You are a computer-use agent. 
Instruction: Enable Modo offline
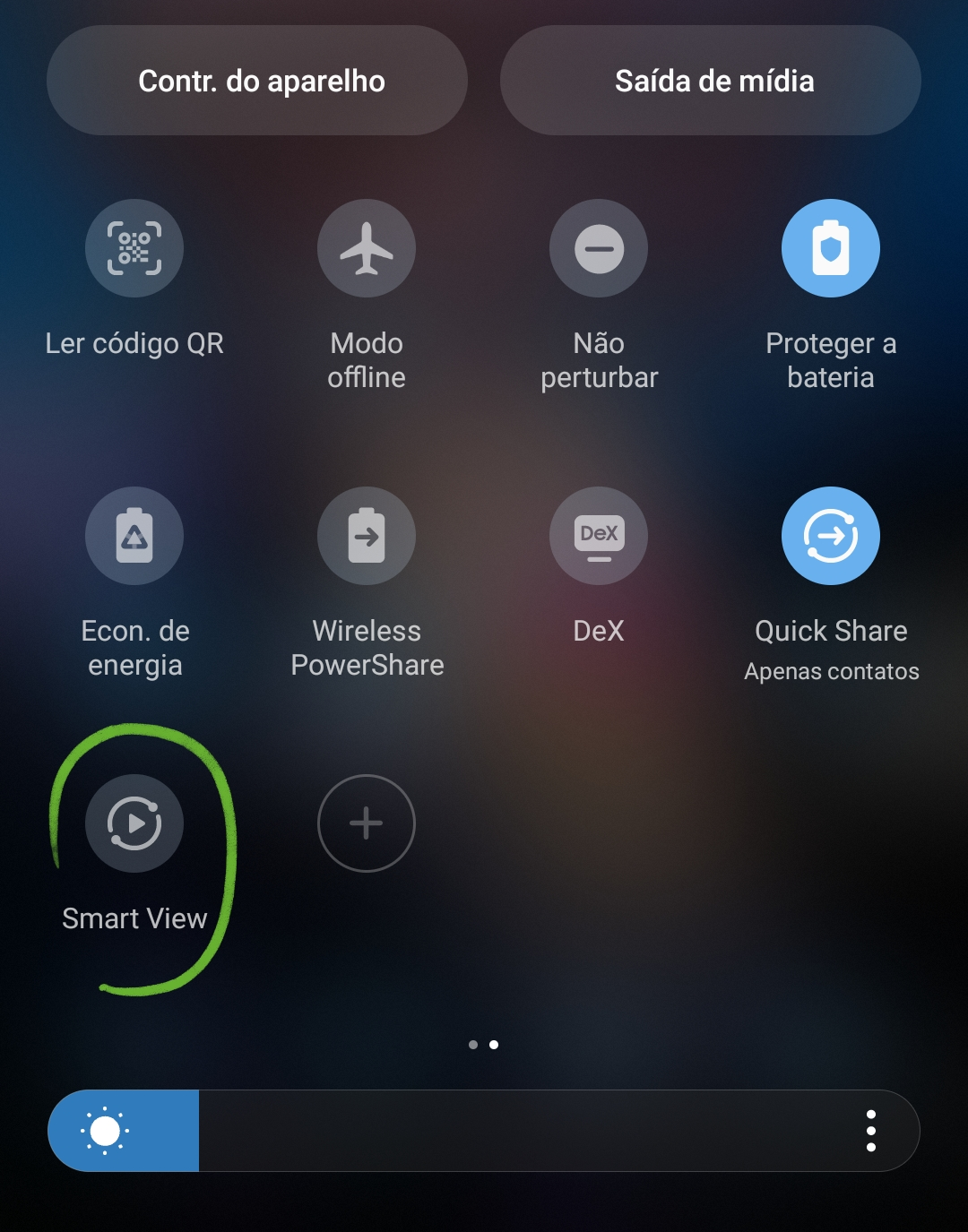click(x=367, y=248)
